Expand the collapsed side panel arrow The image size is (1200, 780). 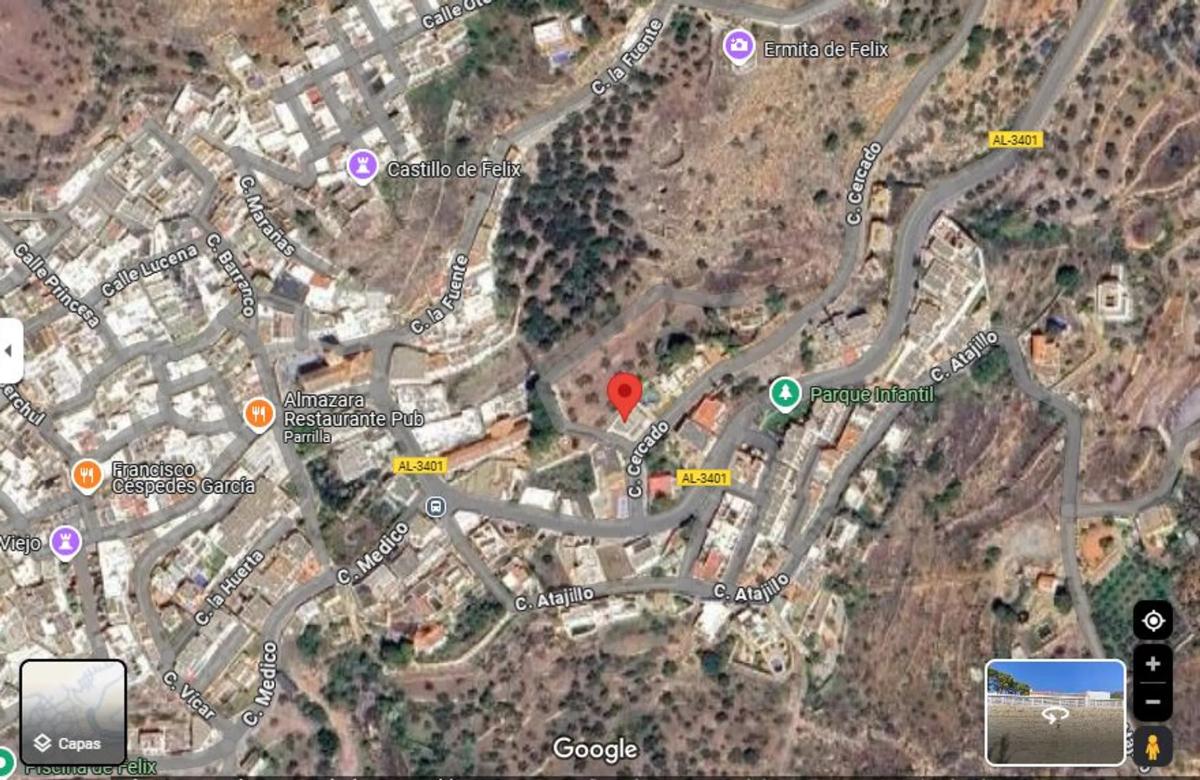tap(10, 351)
